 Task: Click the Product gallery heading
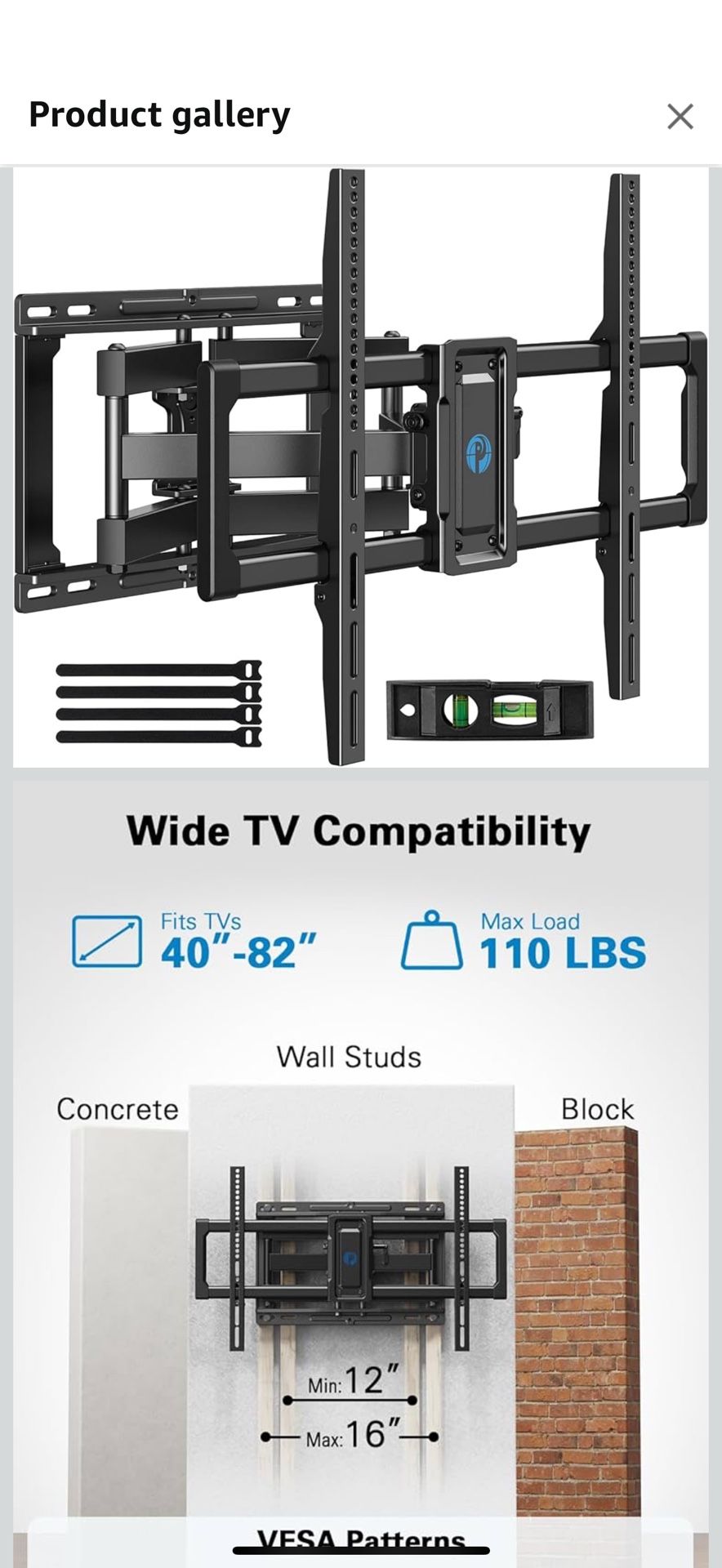pos(158,114)
